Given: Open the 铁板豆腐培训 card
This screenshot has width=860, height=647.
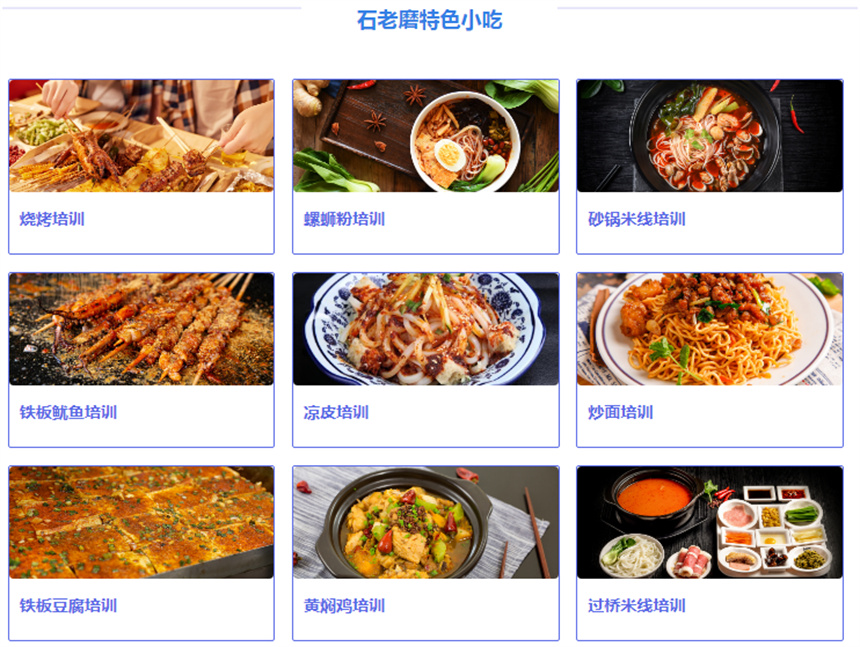Looking at the screenshot, I should [141, 552].
